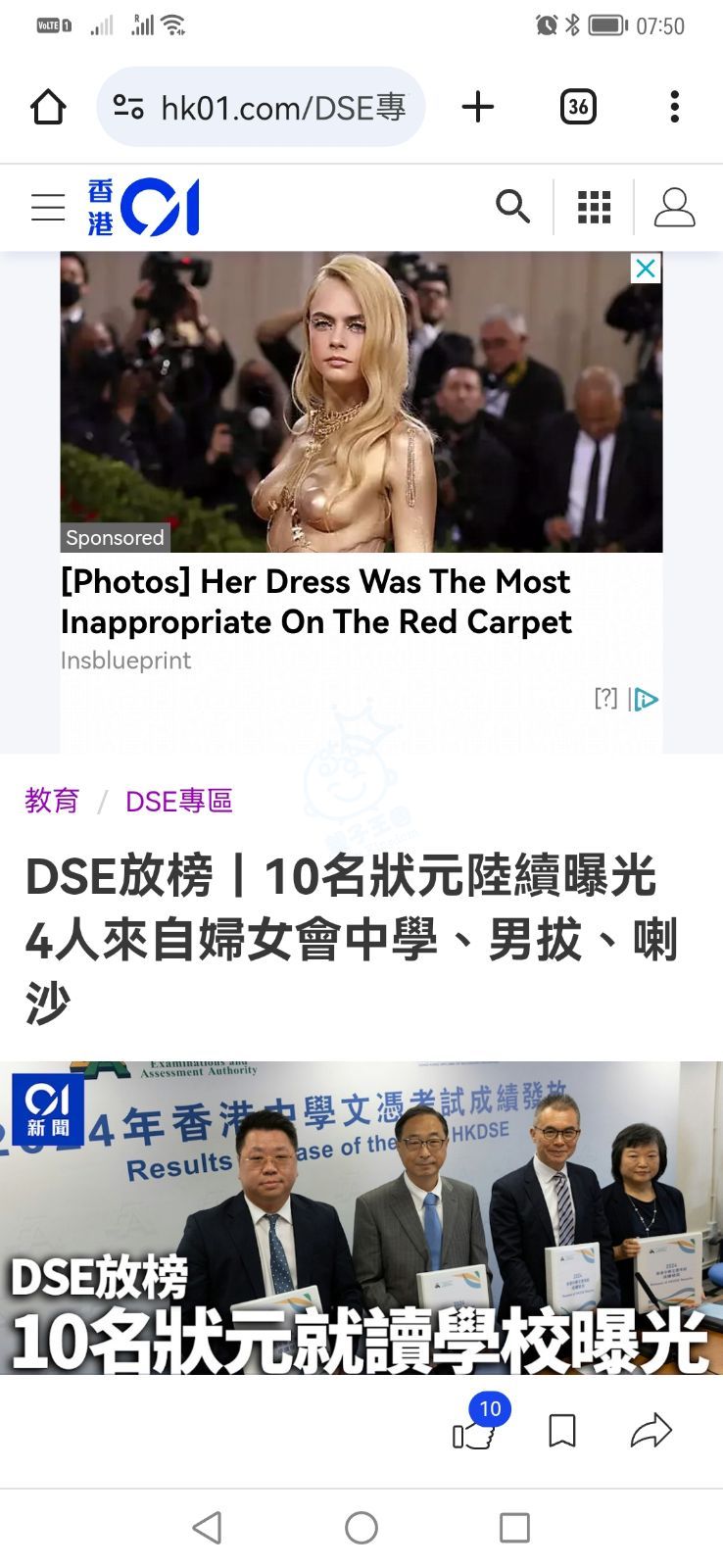Open the HK01 hamburger menu

click(x=48, y=208)
